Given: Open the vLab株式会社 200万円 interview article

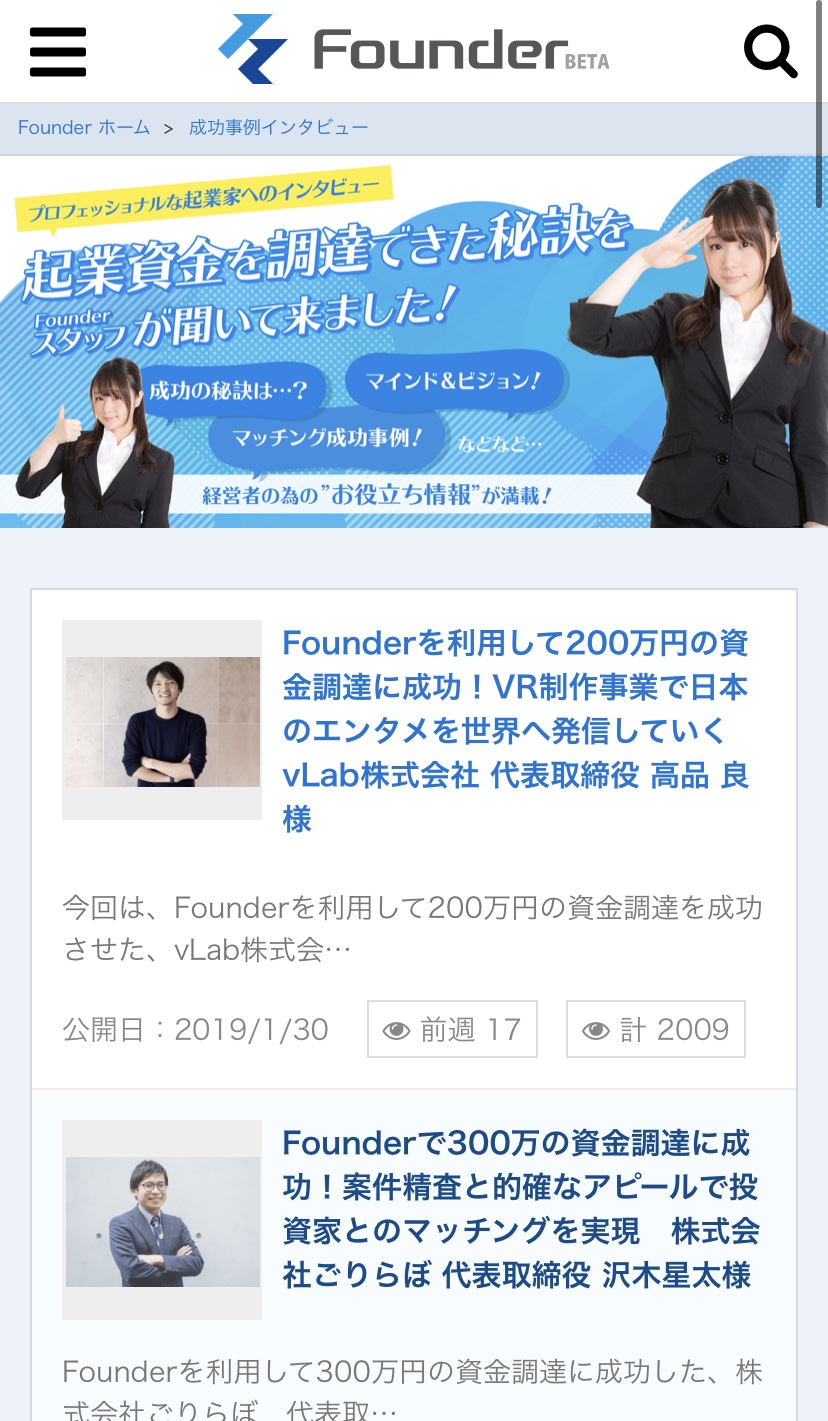Looking at the screenshot, I should (516, 730).
